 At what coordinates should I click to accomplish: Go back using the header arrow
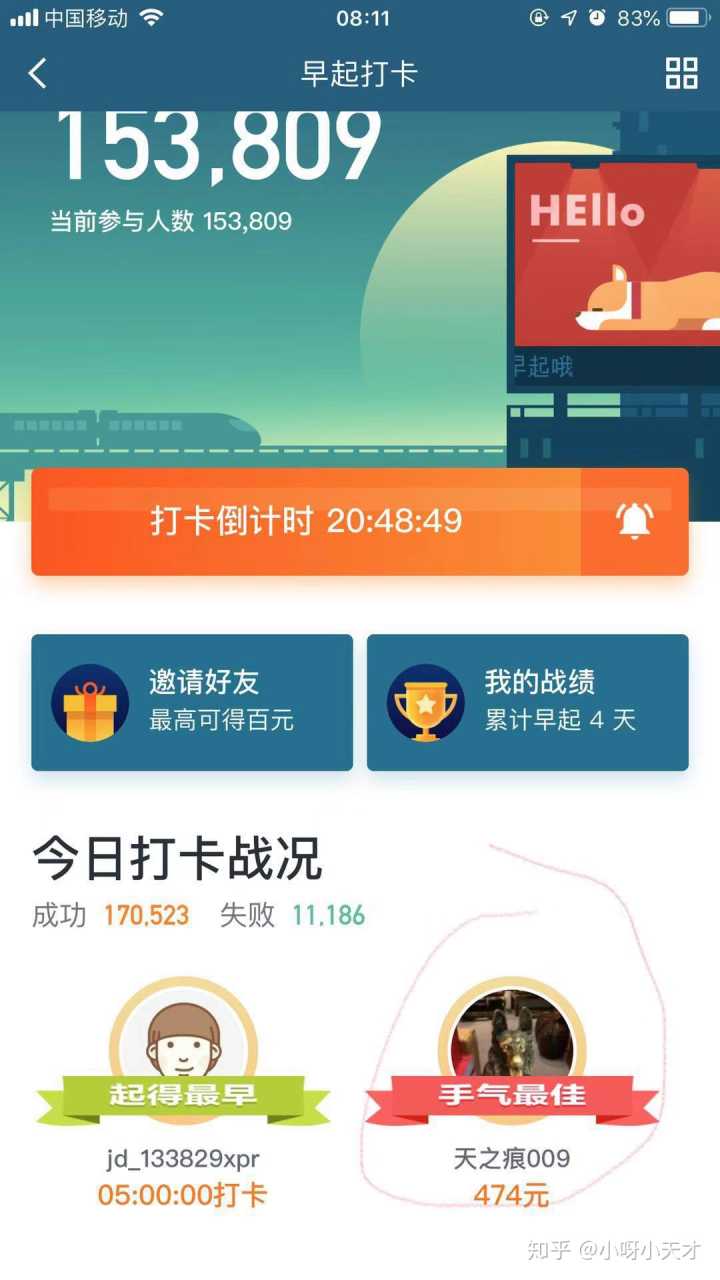point(38,73)
